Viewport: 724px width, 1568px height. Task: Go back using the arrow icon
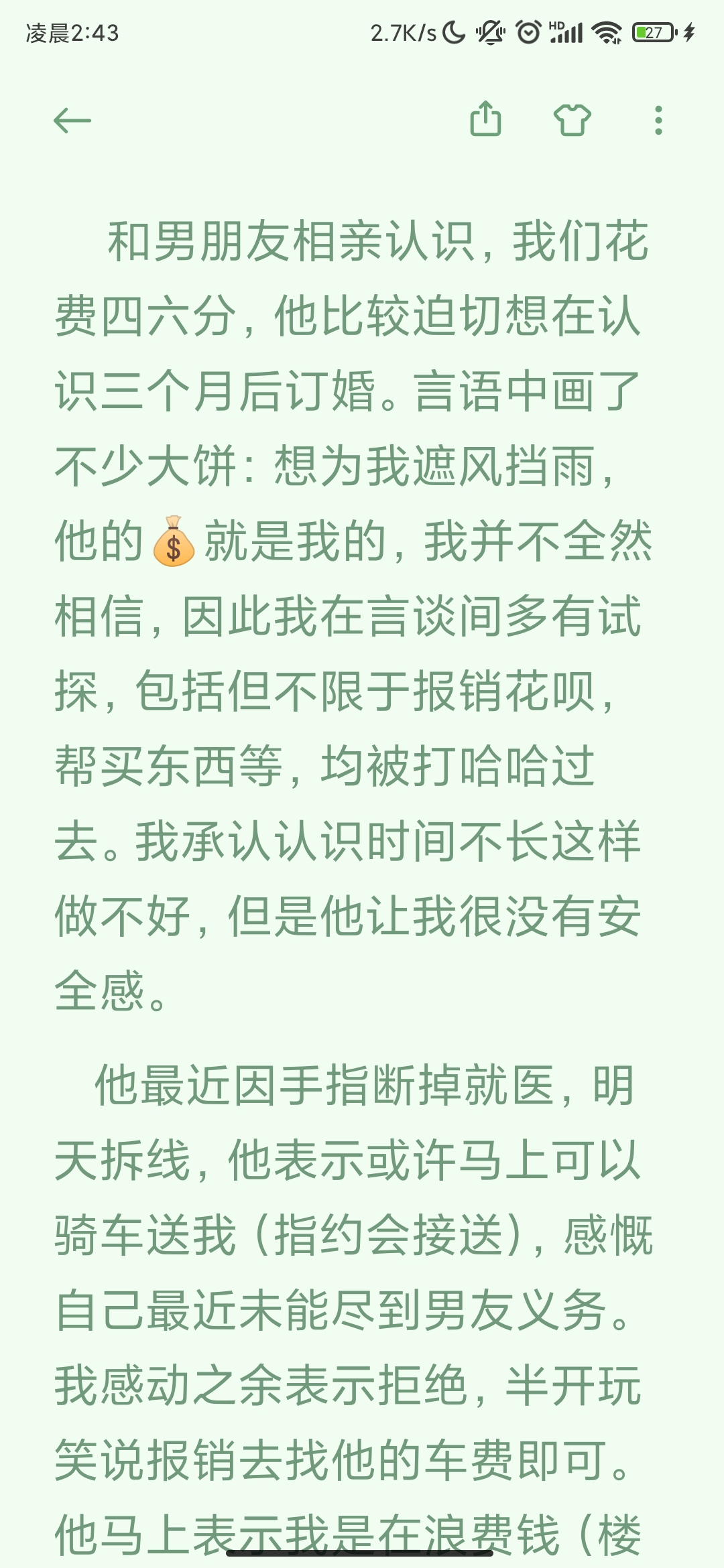72,121
